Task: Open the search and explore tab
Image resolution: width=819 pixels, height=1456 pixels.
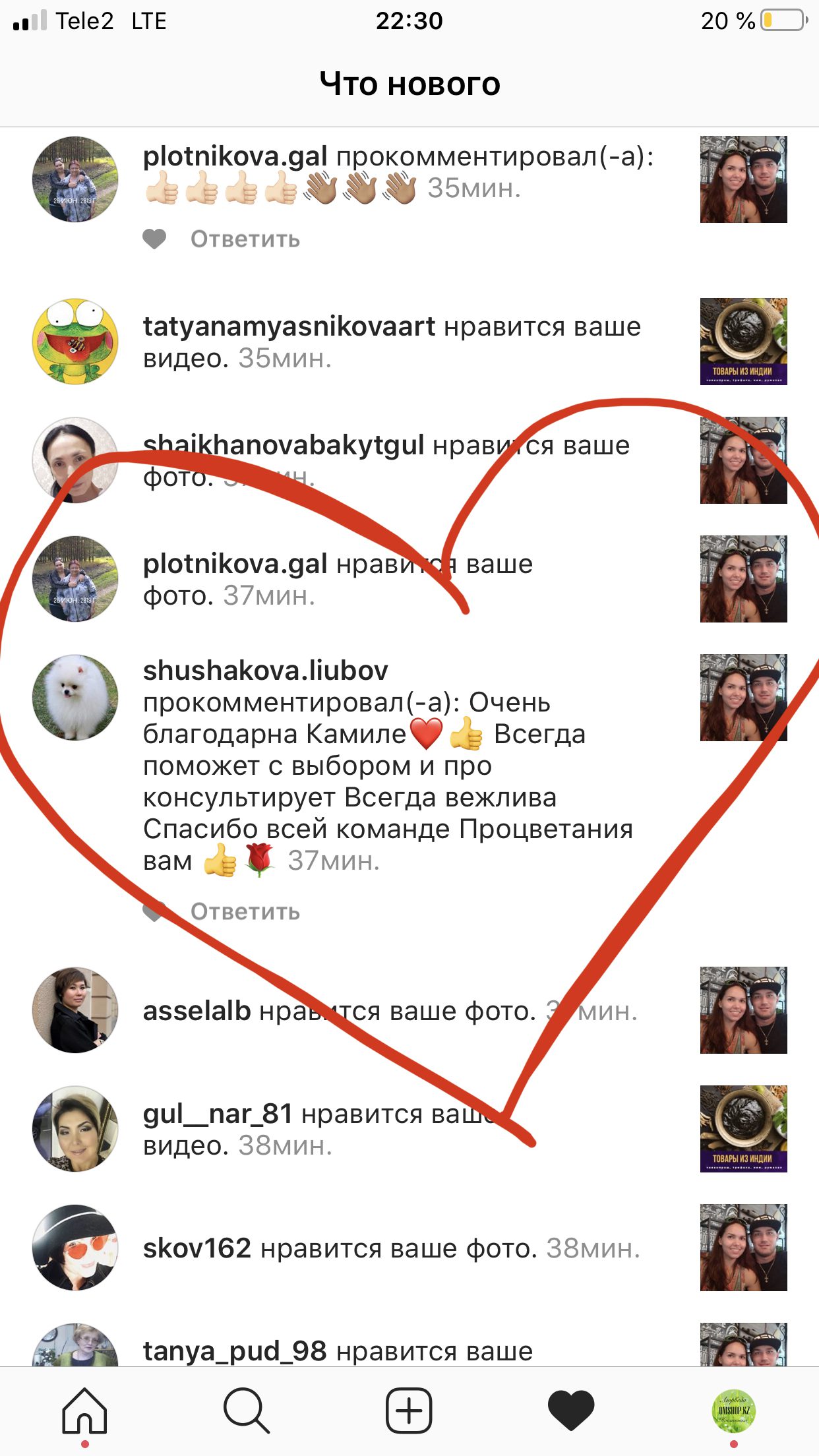Action: 246,1411
